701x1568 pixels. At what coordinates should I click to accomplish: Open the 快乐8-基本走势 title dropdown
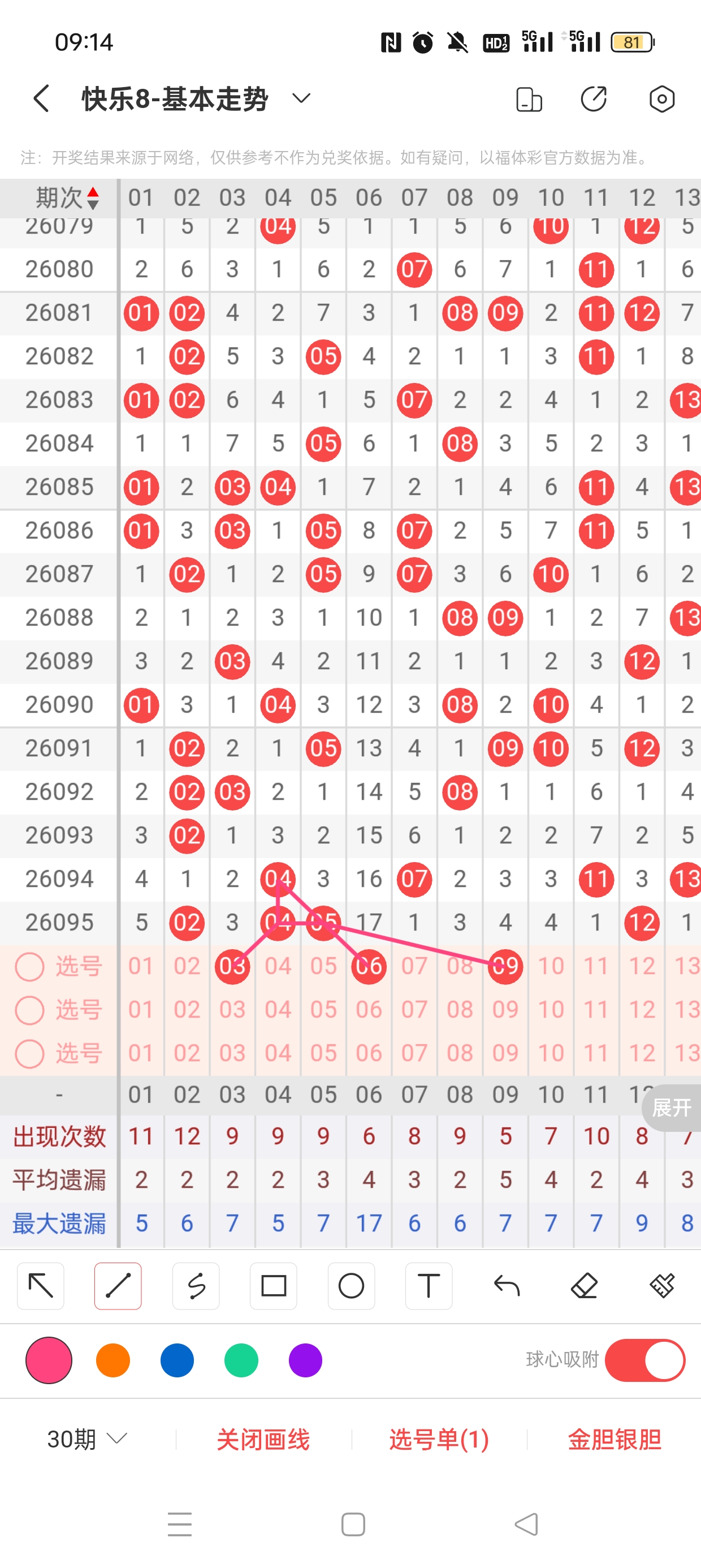tap(301, 98)
